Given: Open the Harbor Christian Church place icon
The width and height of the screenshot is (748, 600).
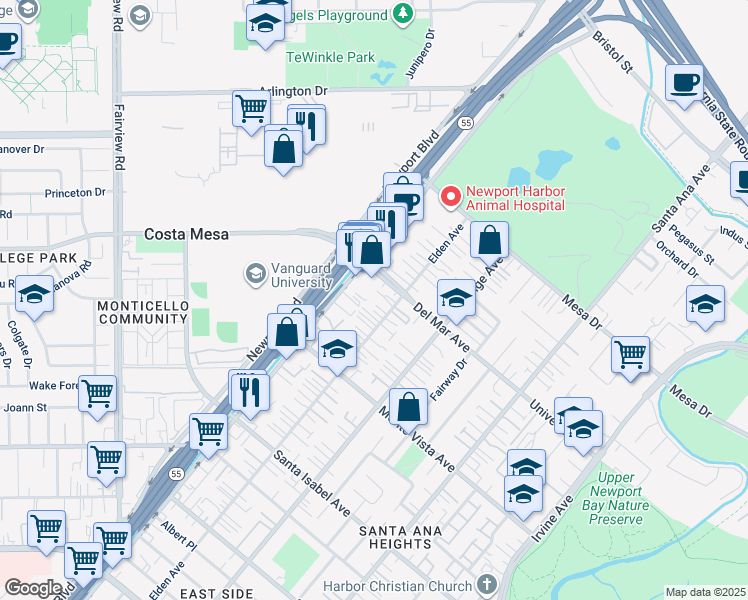Looking at the screenshot, I should (x=487, y=585).
